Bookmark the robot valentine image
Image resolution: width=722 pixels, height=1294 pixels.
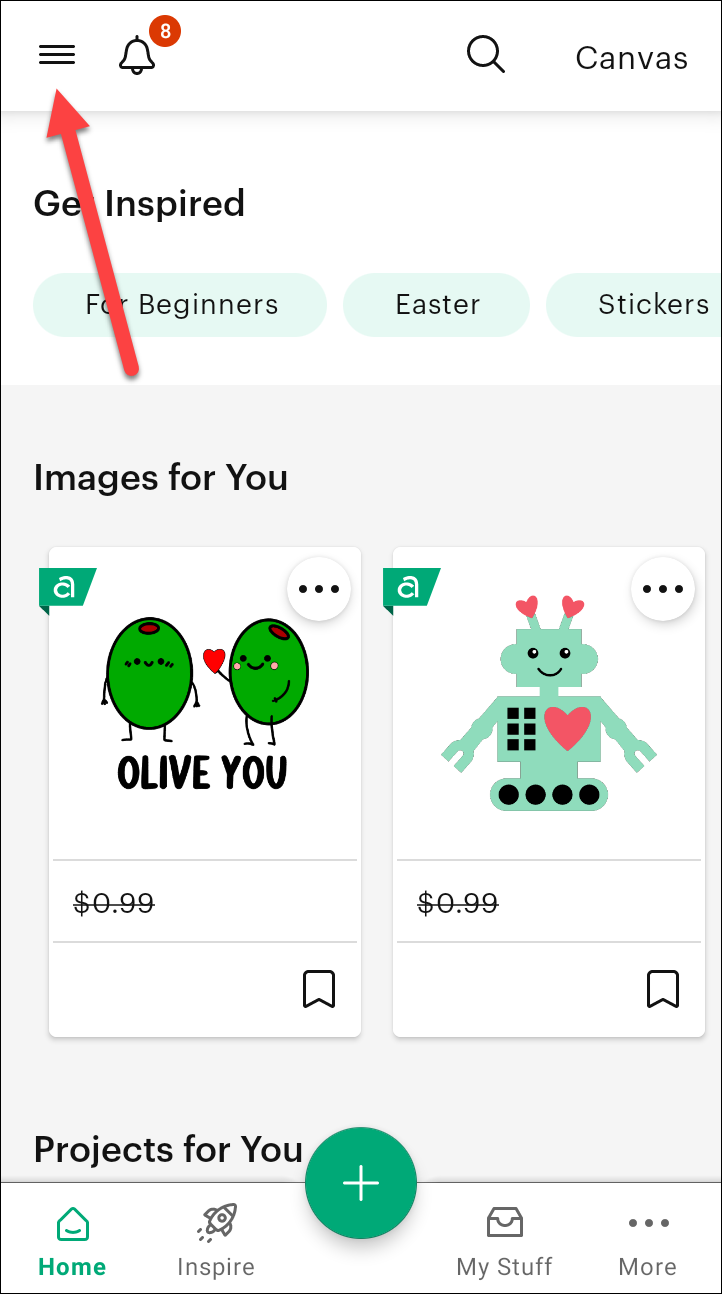tap(663, 989)
